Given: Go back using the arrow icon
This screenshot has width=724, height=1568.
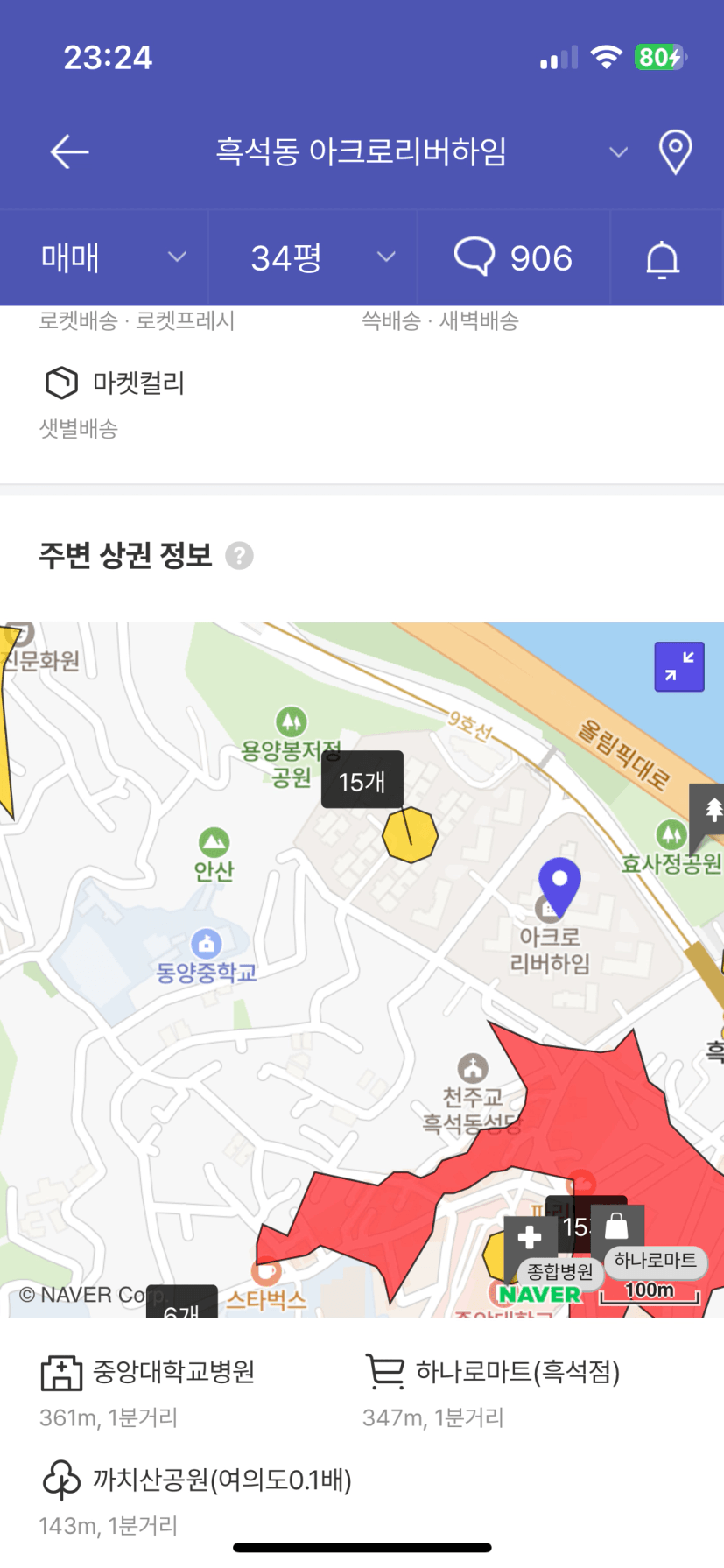Looking at the screenshot, I should click(x=70, y=152).
